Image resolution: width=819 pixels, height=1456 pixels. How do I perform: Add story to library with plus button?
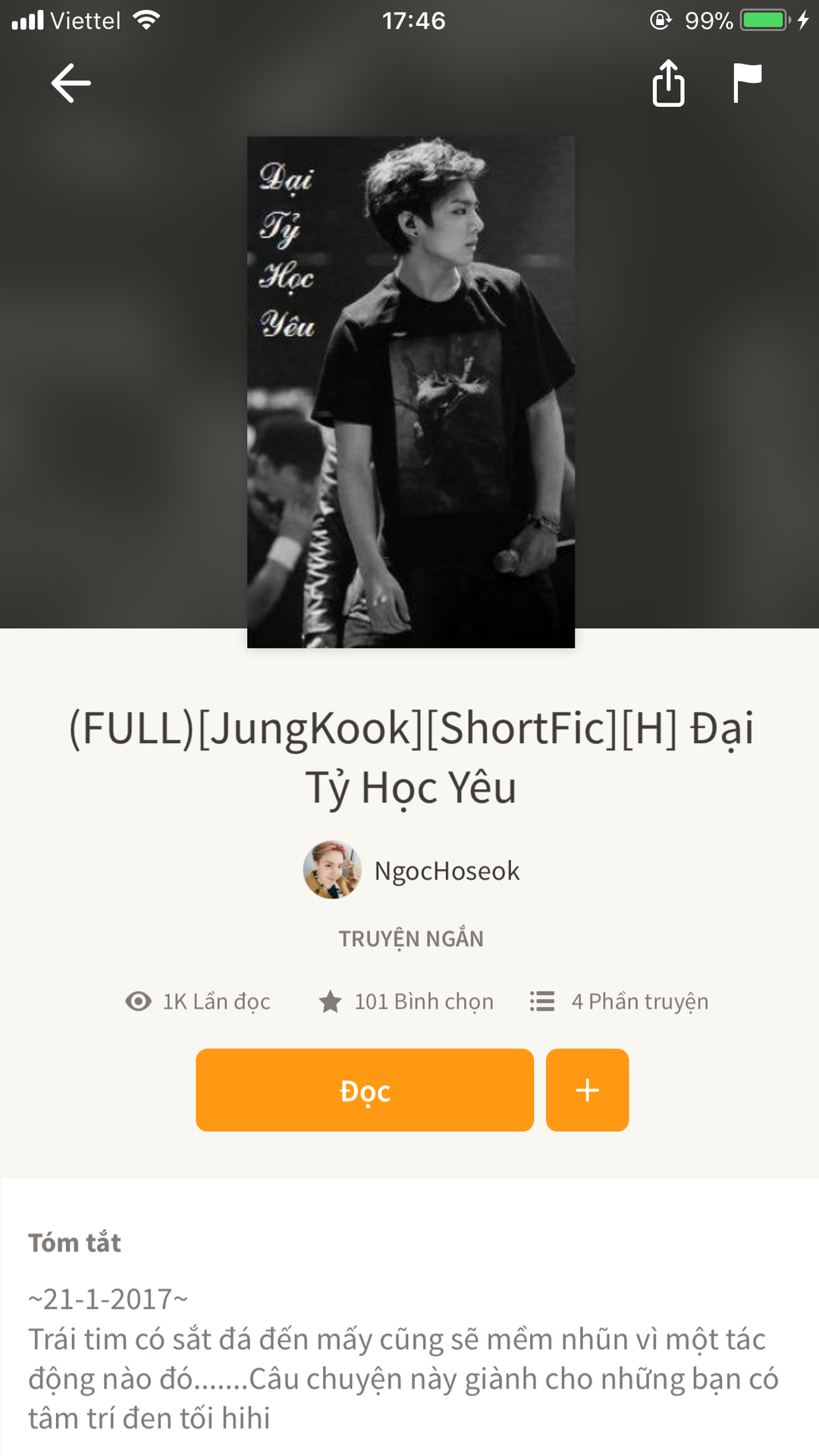pyautogui.click(x=587, y=1090)
